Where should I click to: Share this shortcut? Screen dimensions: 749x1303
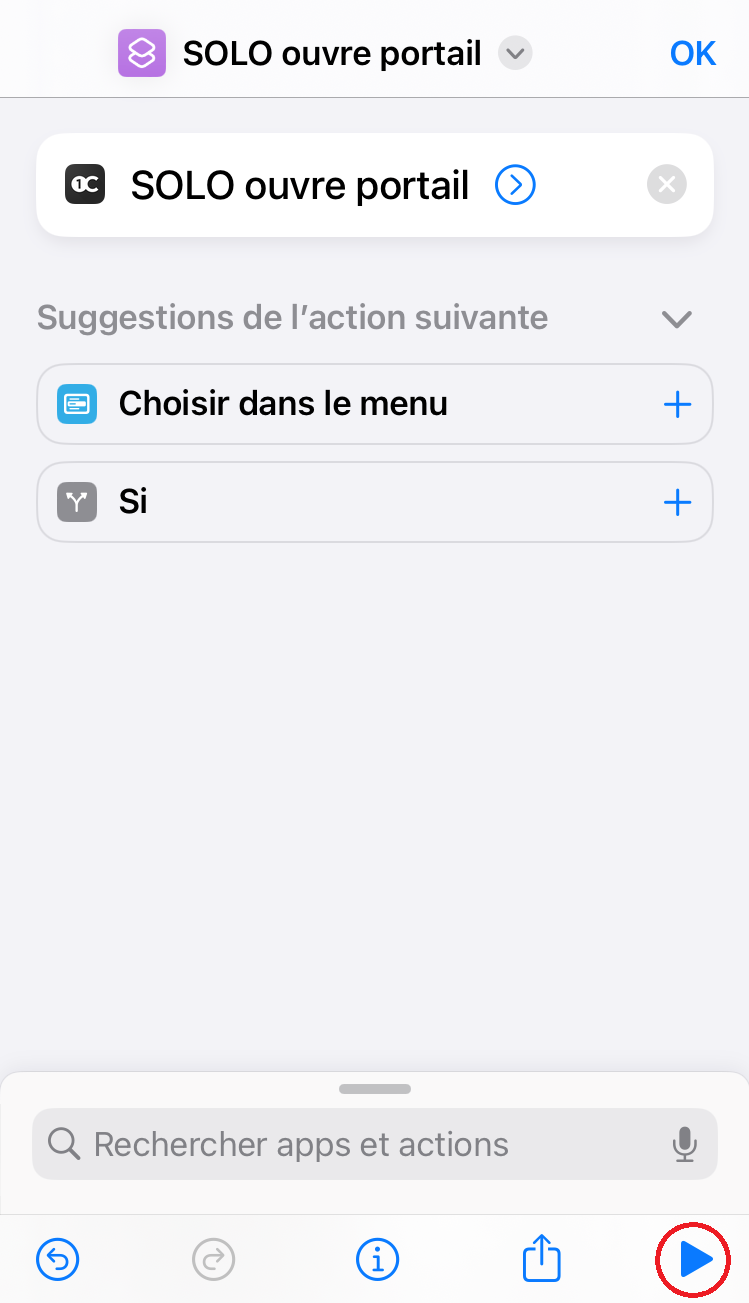point(541,1258)
